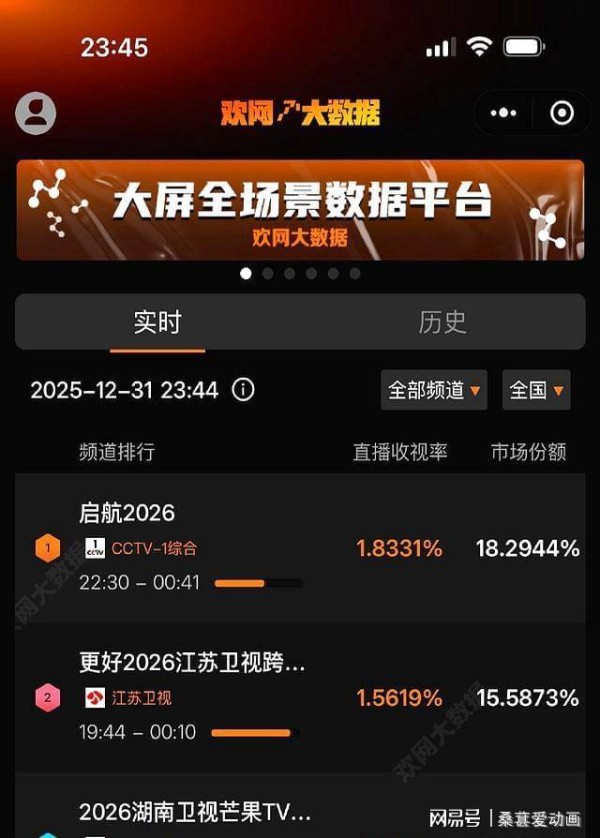Expand the 全国 region filter
The image size is (600, 838).
[x=537, y=390]
